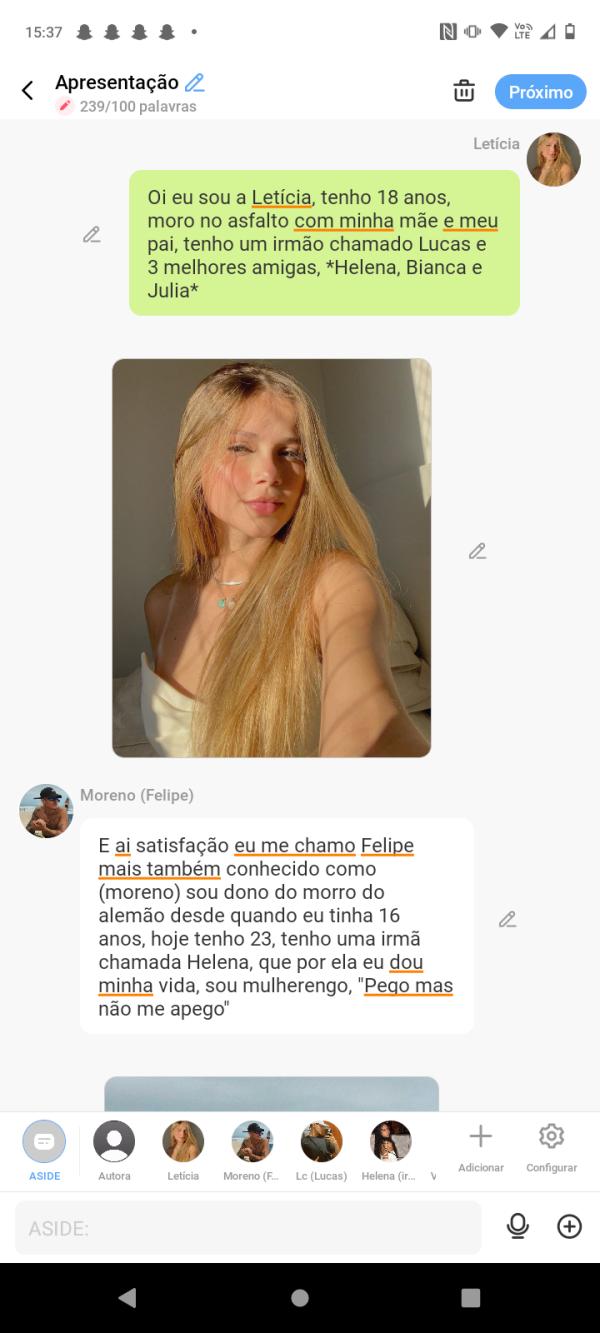The image size is (600, 1333).
Task: Select the ASIDE speaker option
Action: pyautogui.click(x=44, y=1143)
